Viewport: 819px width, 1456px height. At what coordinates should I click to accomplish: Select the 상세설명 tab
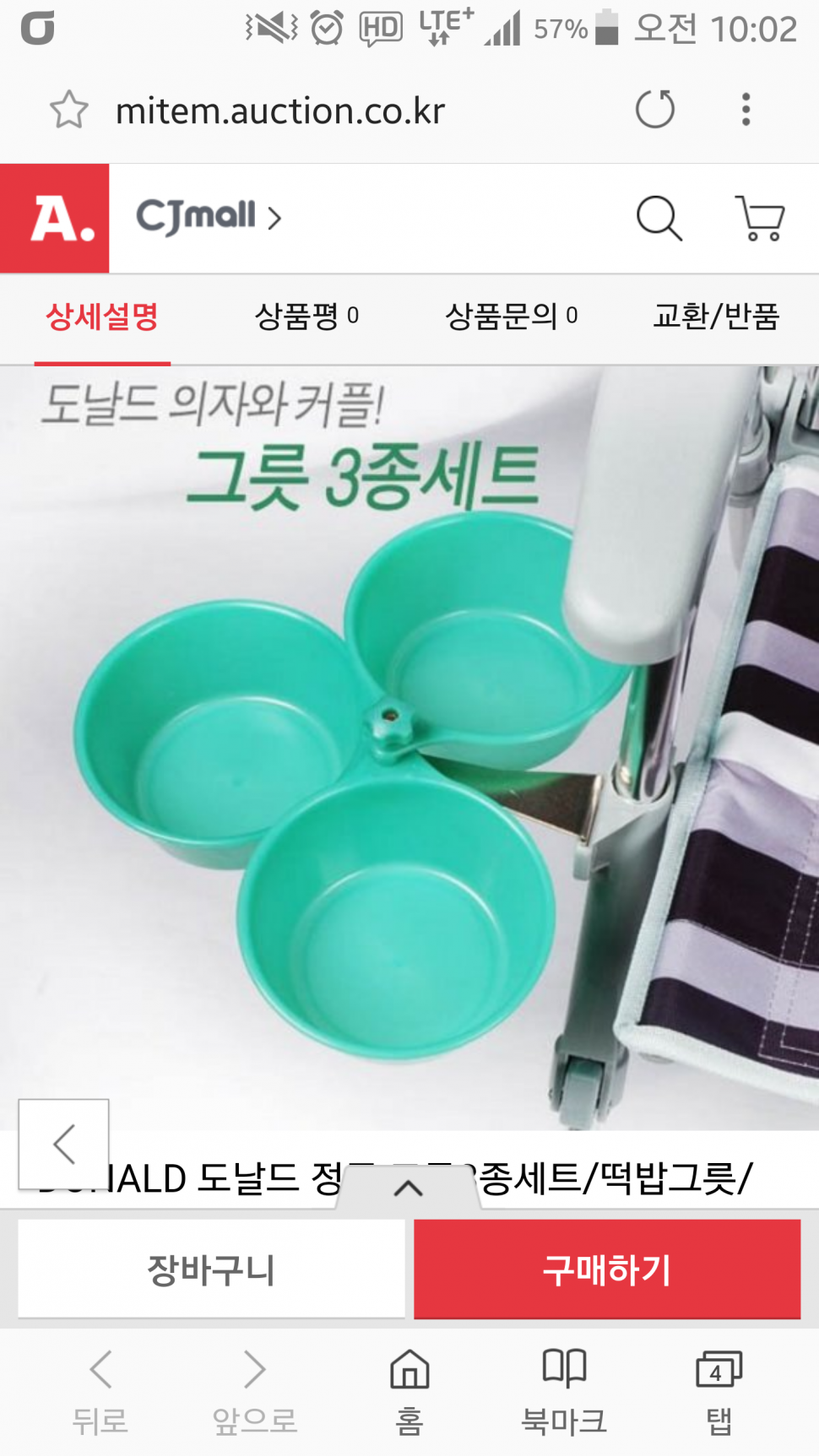(x=102, y=317)
